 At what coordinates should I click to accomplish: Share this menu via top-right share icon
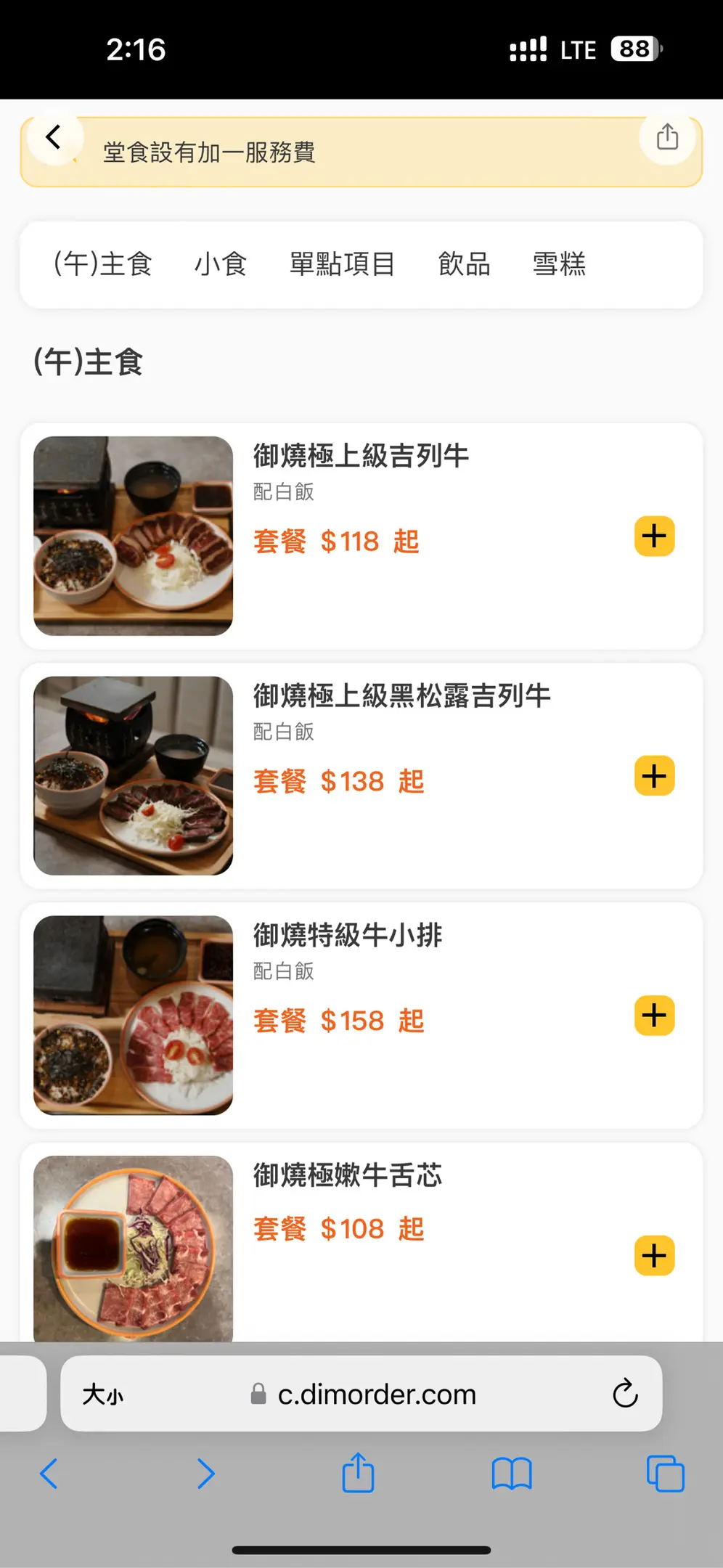coord(666,137)
